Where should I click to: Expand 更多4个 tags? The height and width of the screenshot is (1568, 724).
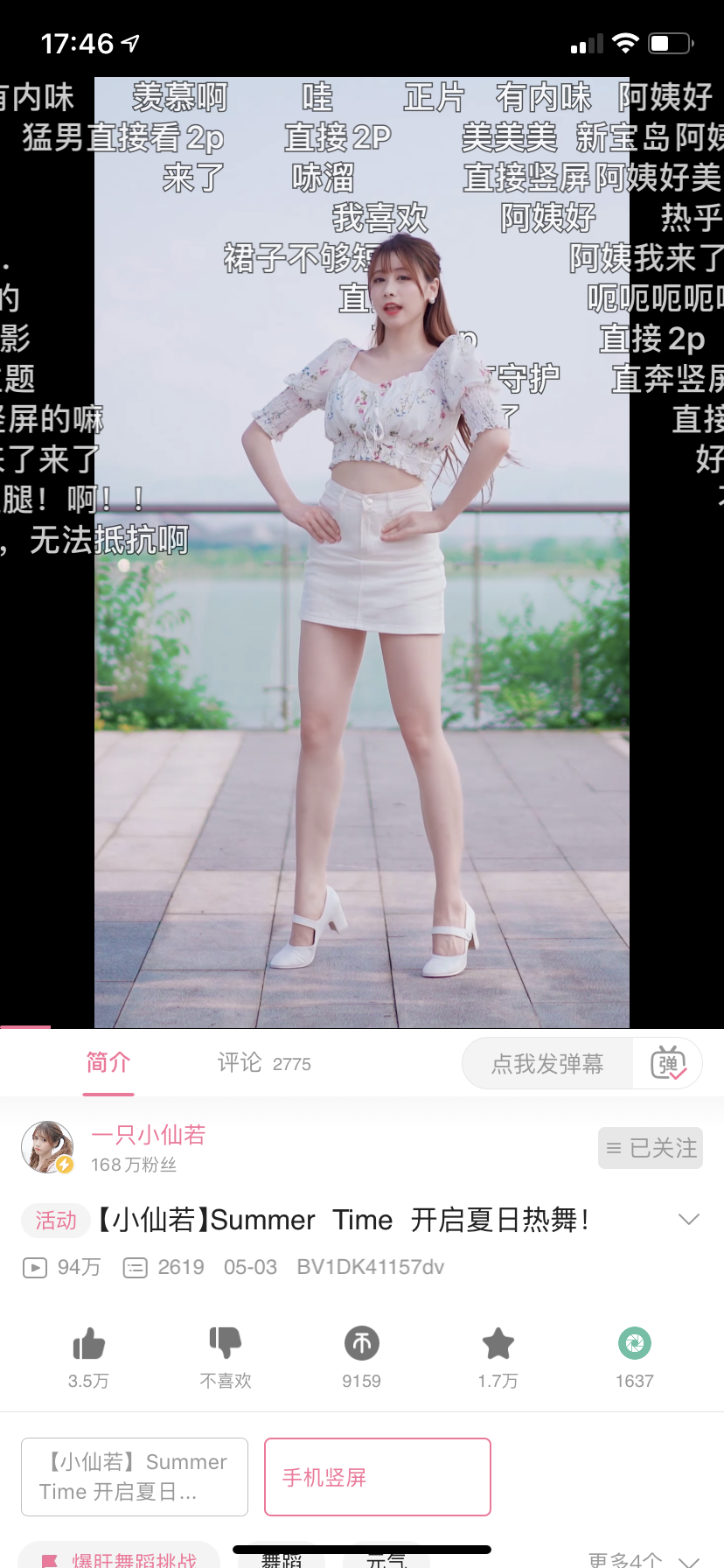click(643, 1559)
